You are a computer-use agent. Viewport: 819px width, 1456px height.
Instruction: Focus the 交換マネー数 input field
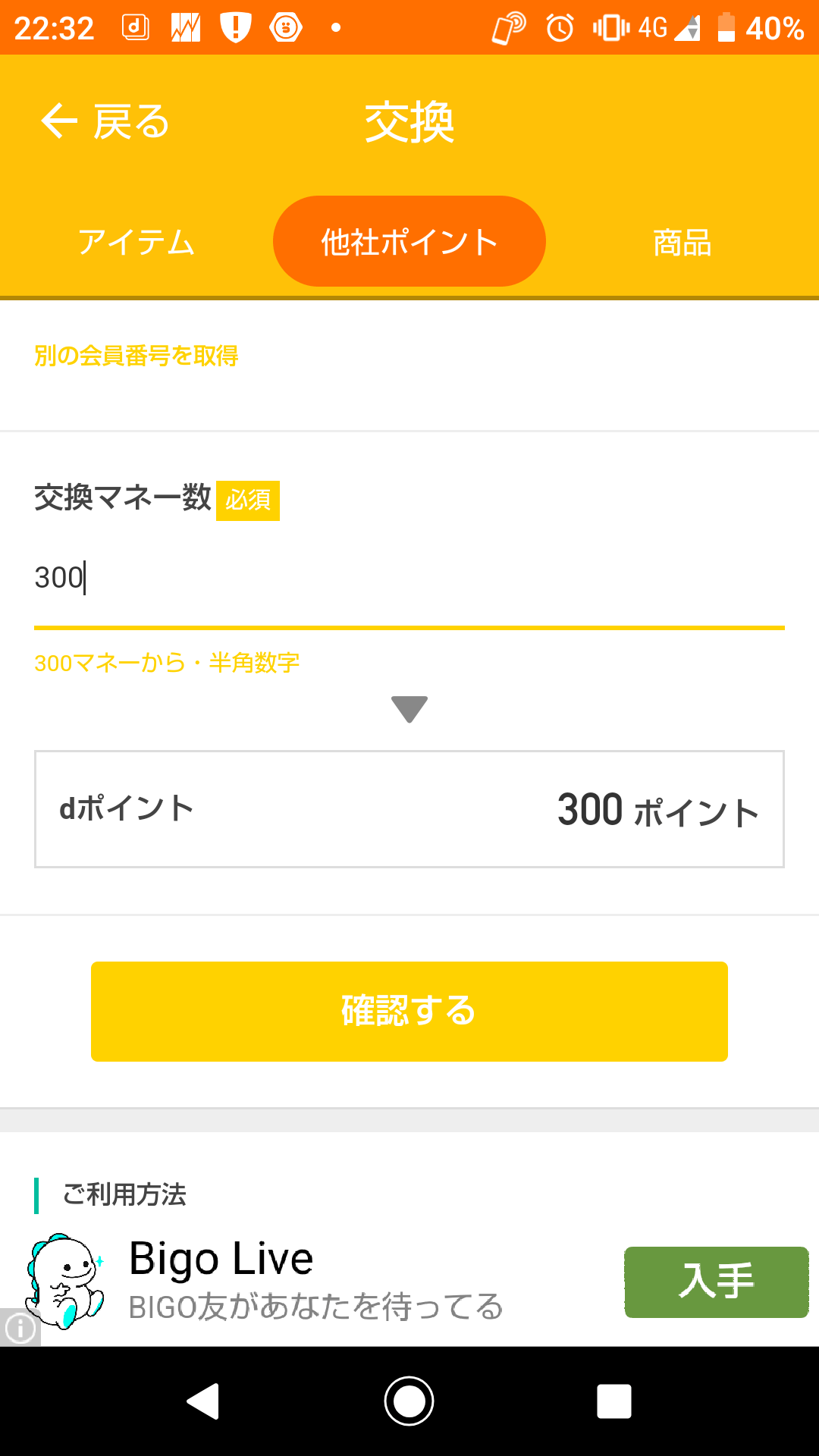click(x=409, y=579)
